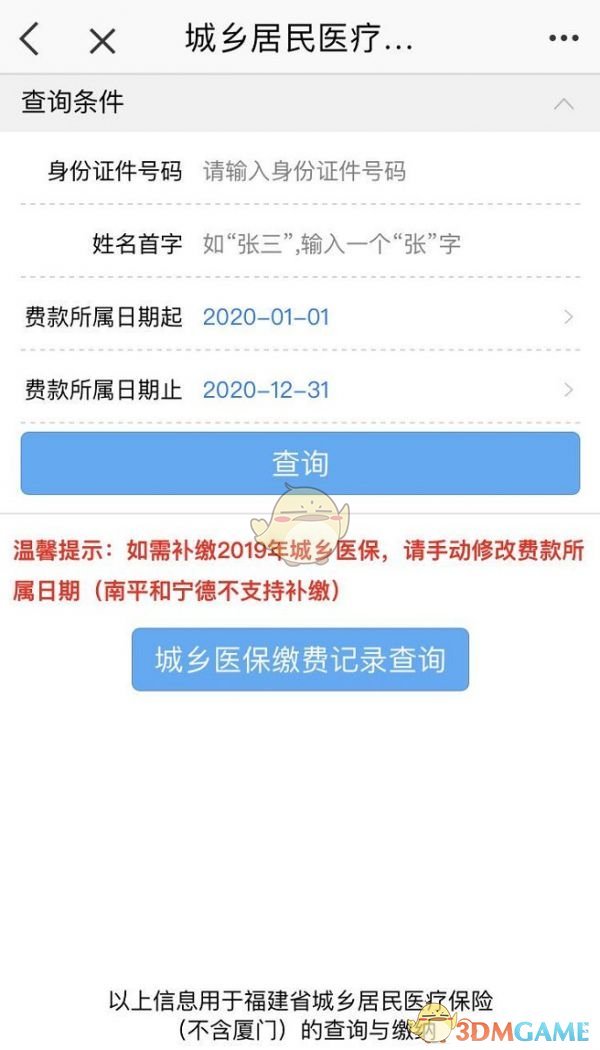The height and width of the screenshot is (1050, 600).
Task: Open the three-dot overflow menu
Action: [563, 39]
